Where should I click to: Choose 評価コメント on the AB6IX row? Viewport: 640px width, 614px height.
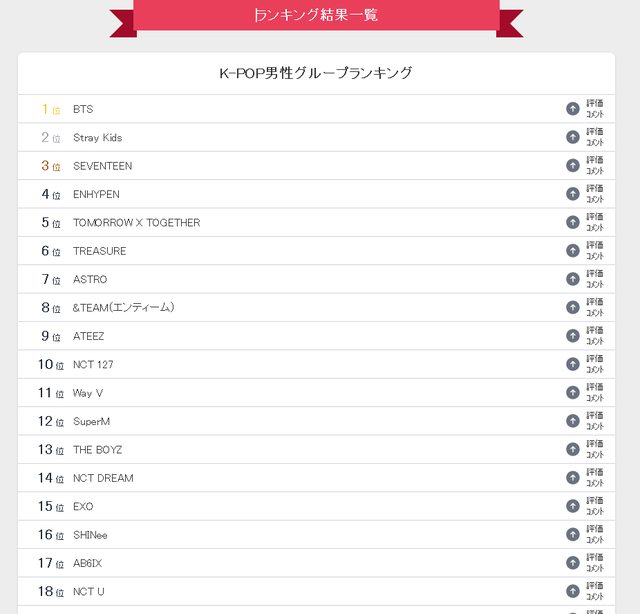585,563
